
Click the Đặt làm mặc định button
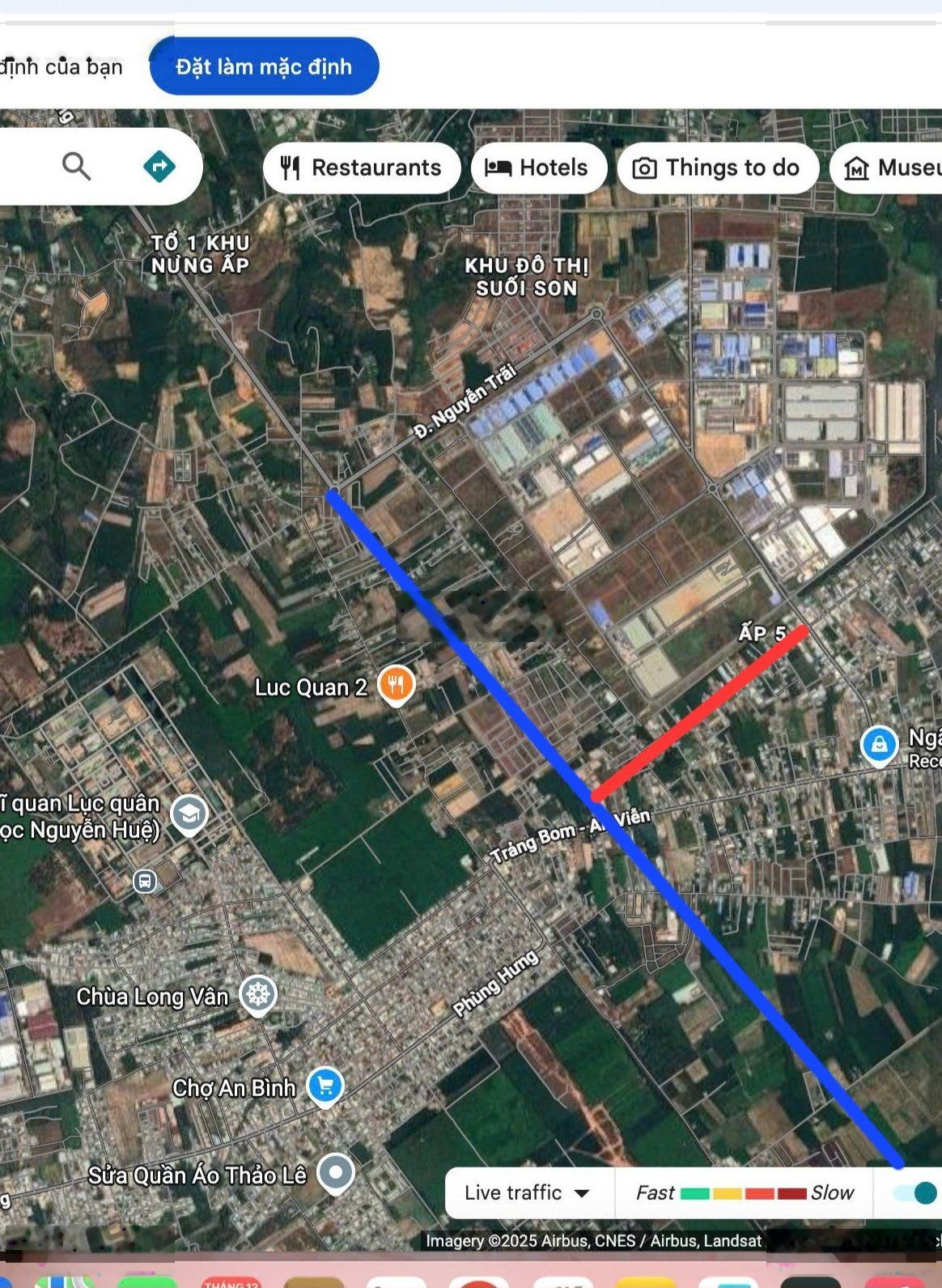point(263,66)
